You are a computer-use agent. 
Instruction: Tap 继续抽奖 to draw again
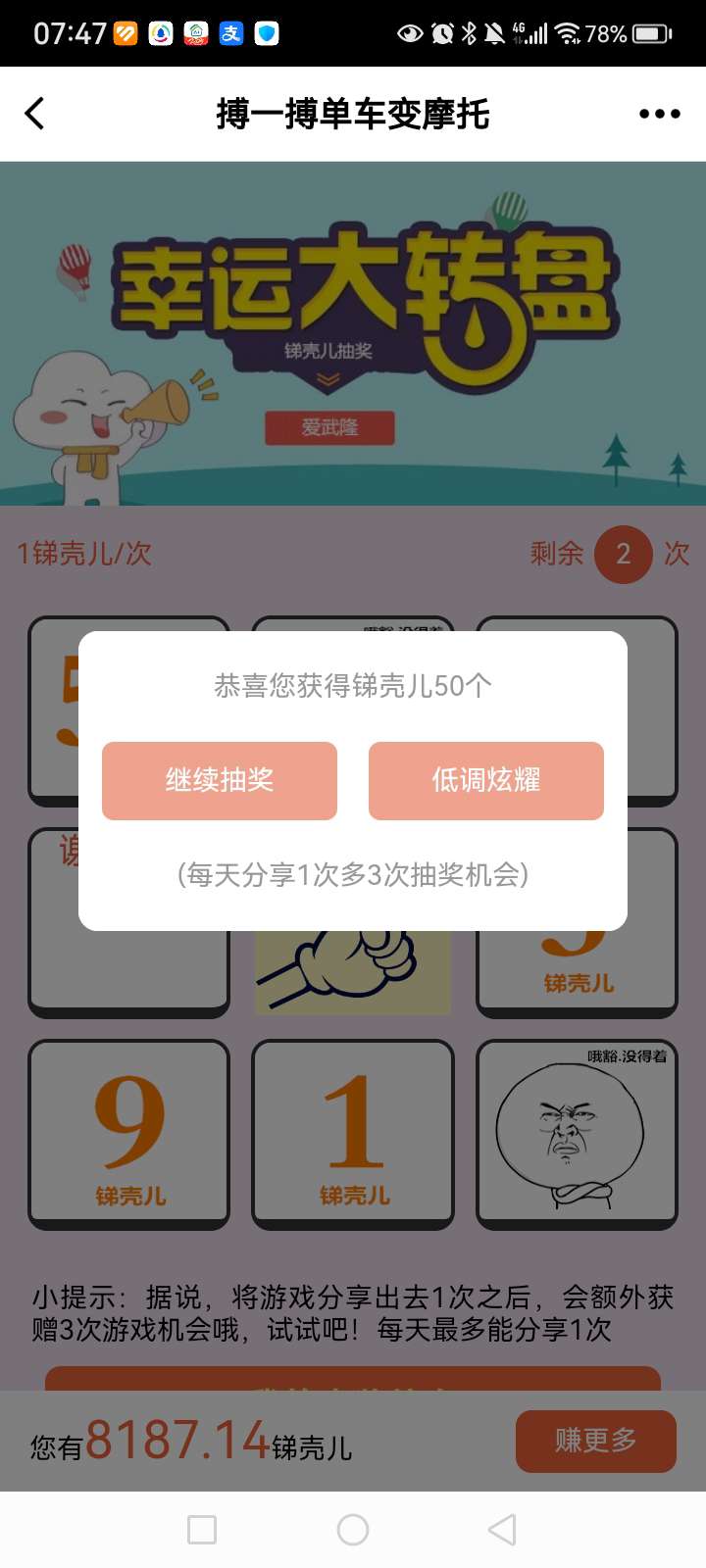220,780
